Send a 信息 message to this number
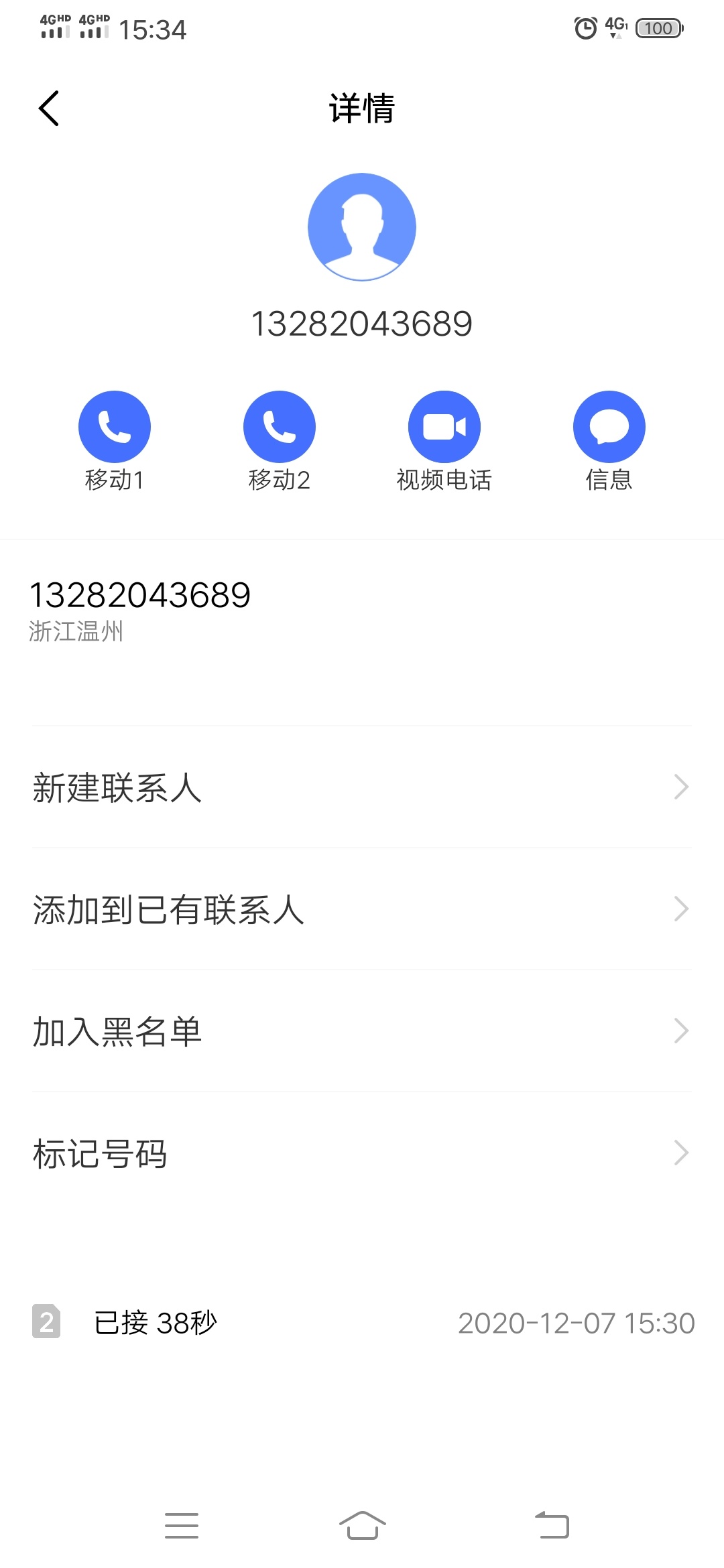Image resolution: width=724 pixels, height=1568 pixels. (x=609, y=427)
